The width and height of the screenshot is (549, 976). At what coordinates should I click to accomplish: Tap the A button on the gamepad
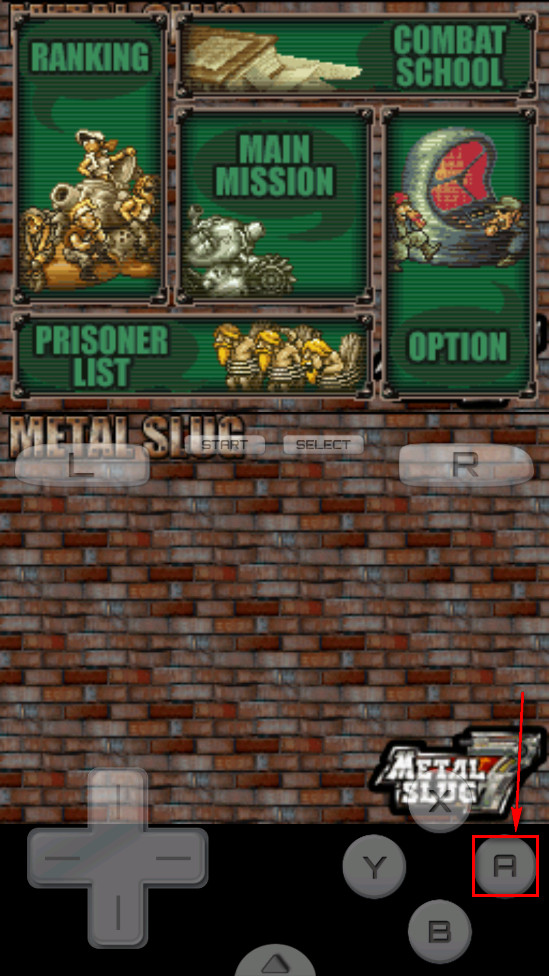pyautogui.click(x=505, y=866)
